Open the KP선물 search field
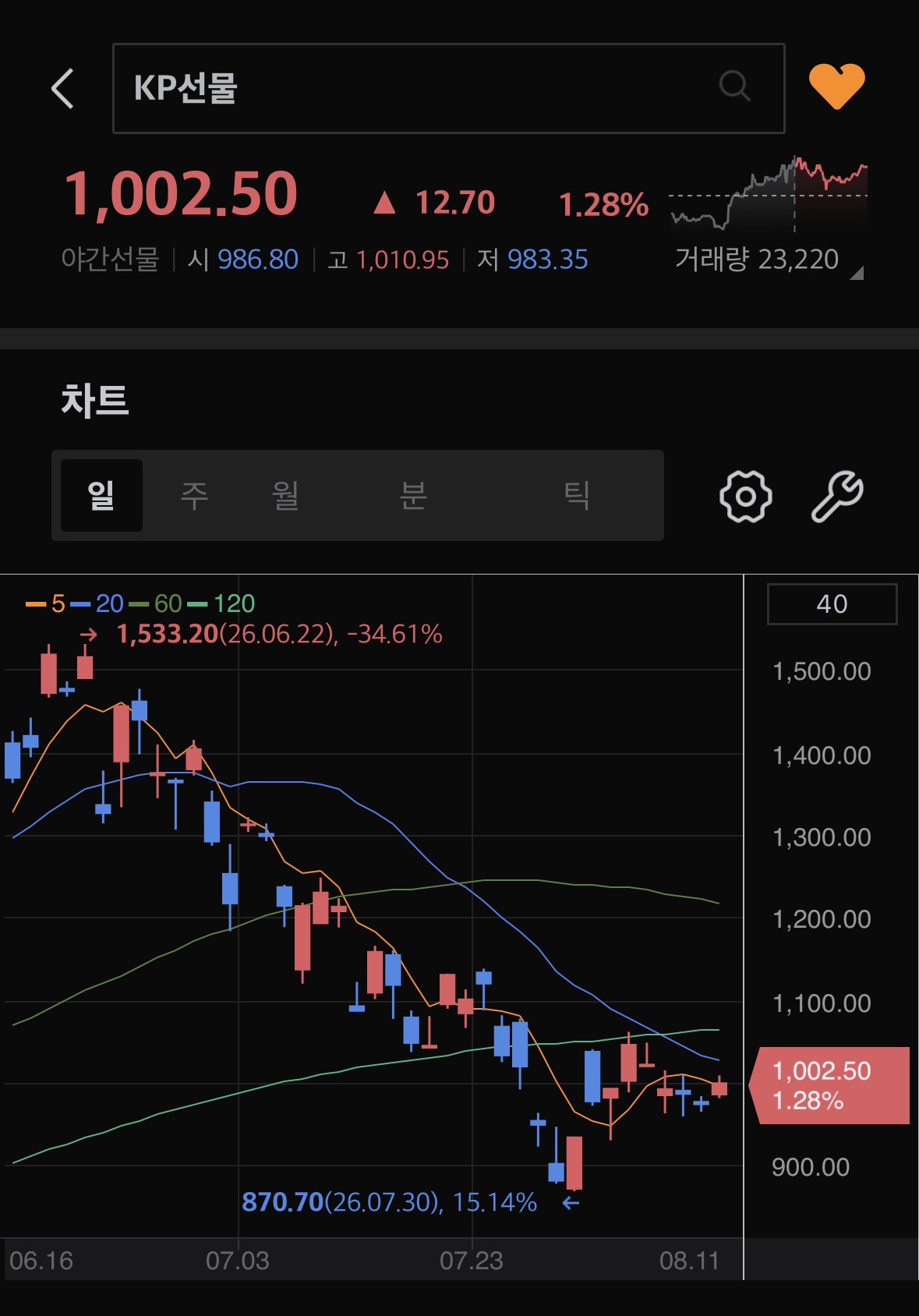 click(x=448, y=88)
